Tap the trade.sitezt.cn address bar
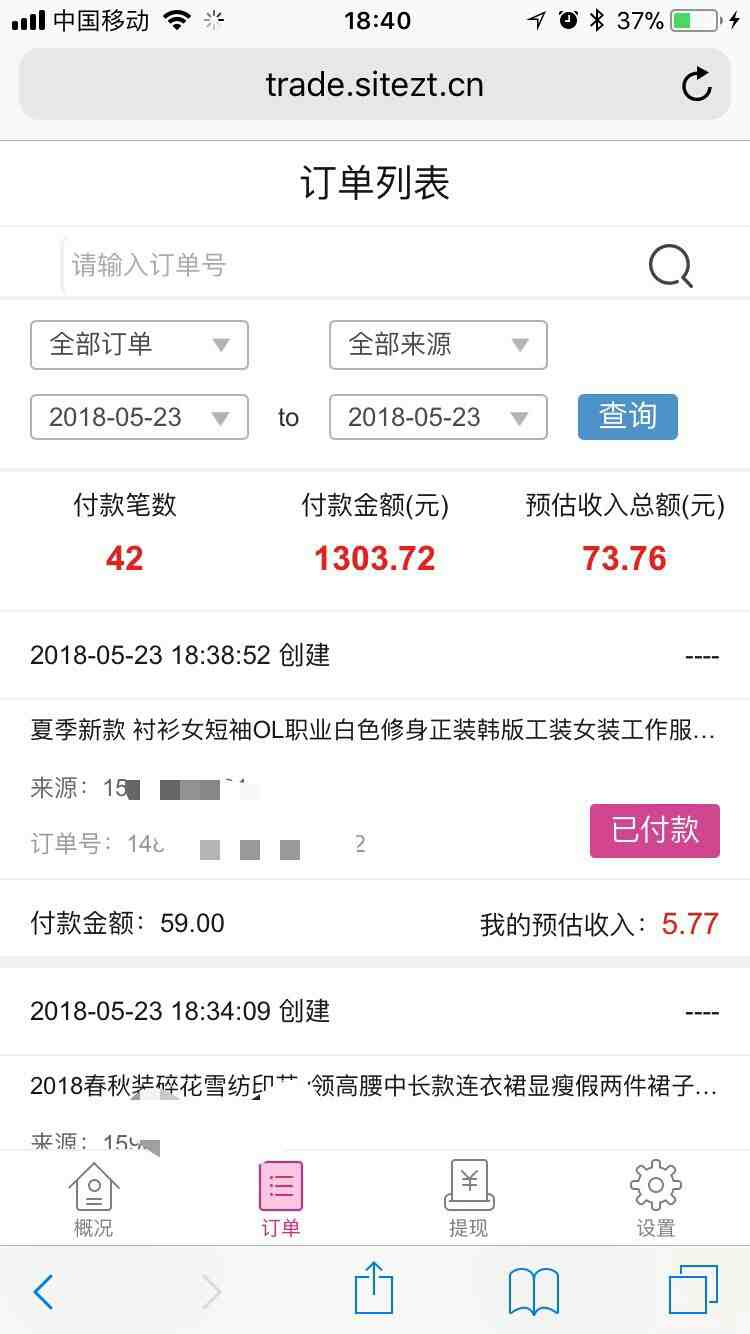The width and height of the screenshot is (750, 1334). pyautogui.click(x=375, y=84)
